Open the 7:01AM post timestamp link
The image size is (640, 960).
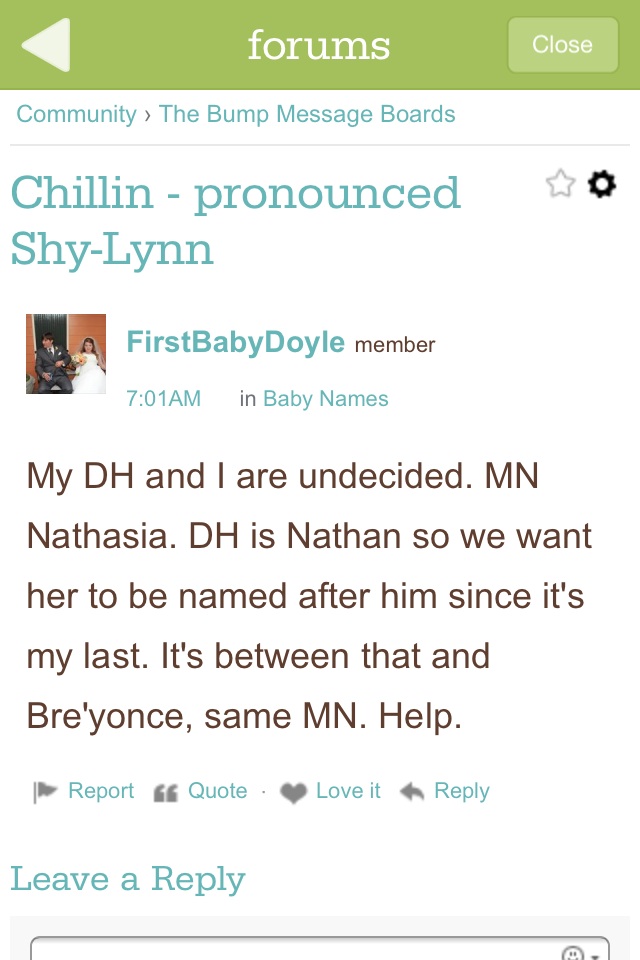163,399
